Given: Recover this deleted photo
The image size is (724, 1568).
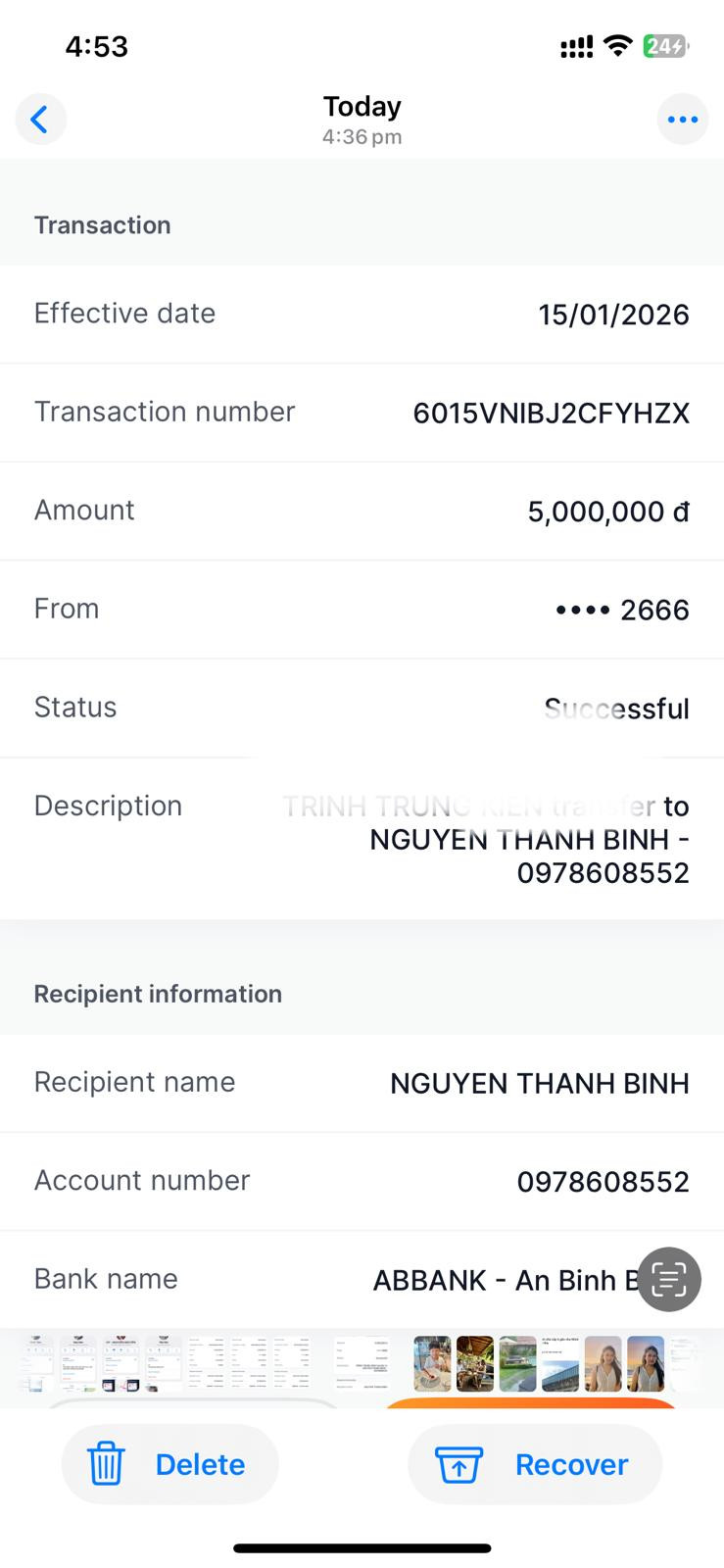Looking at the screenshot, I should click(x=535, y=1464).
